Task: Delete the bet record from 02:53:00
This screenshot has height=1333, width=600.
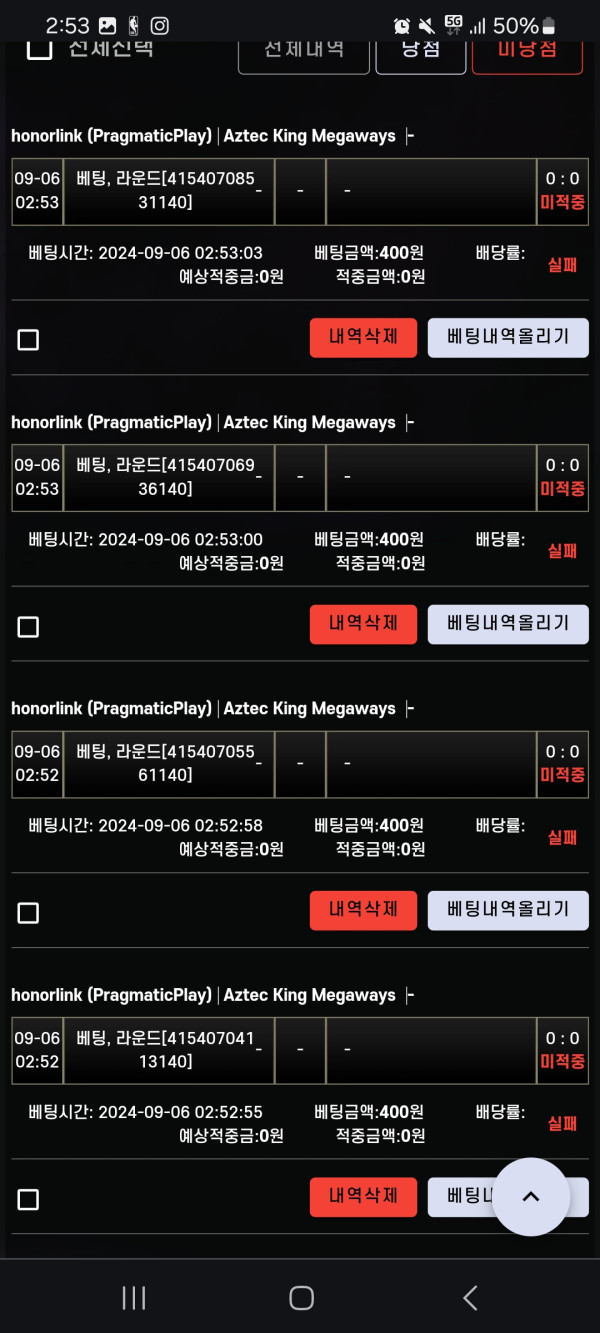Action: pyautogui.click(x=363, y=623)
